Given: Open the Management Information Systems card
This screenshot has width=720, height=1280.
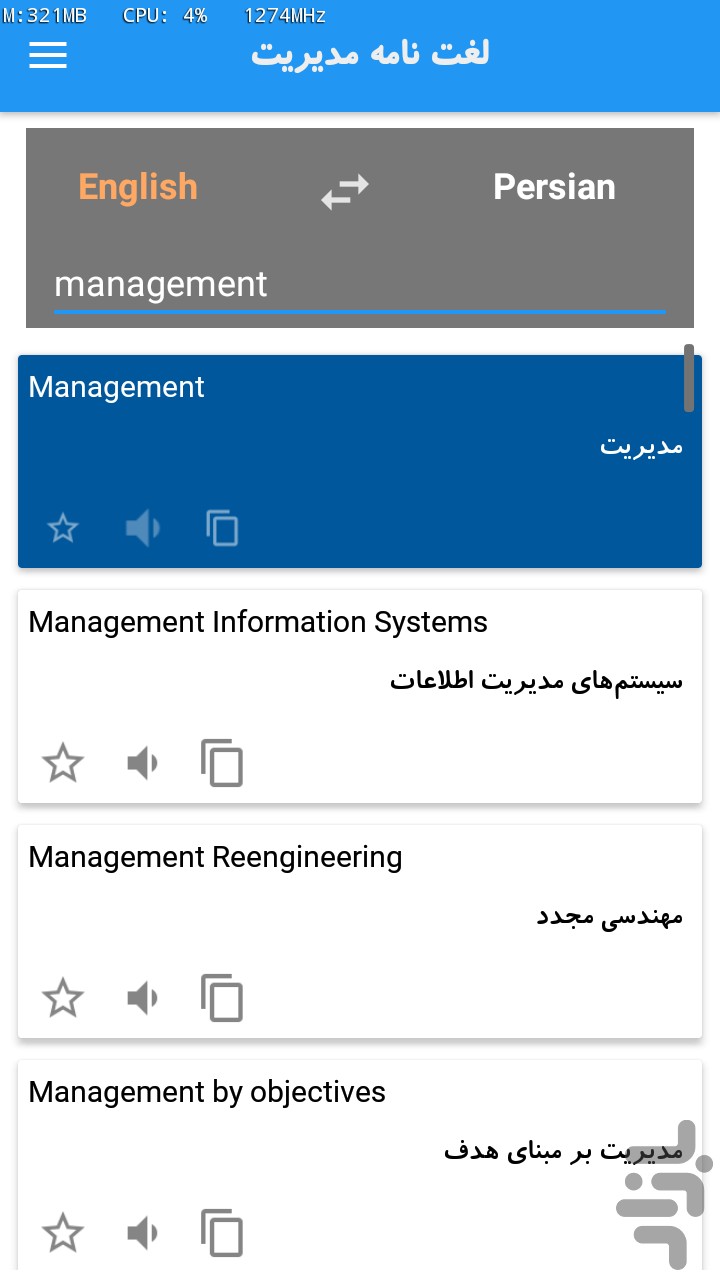Looking at the screenshot, I should 360,696.
